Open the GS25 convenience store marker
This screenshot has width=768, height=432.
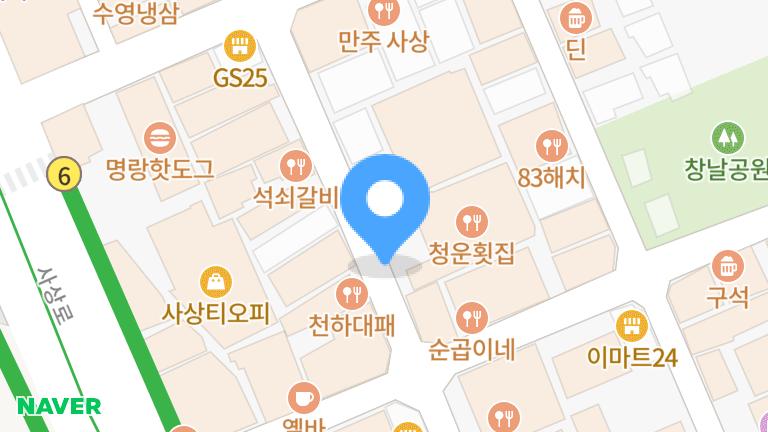240,46
